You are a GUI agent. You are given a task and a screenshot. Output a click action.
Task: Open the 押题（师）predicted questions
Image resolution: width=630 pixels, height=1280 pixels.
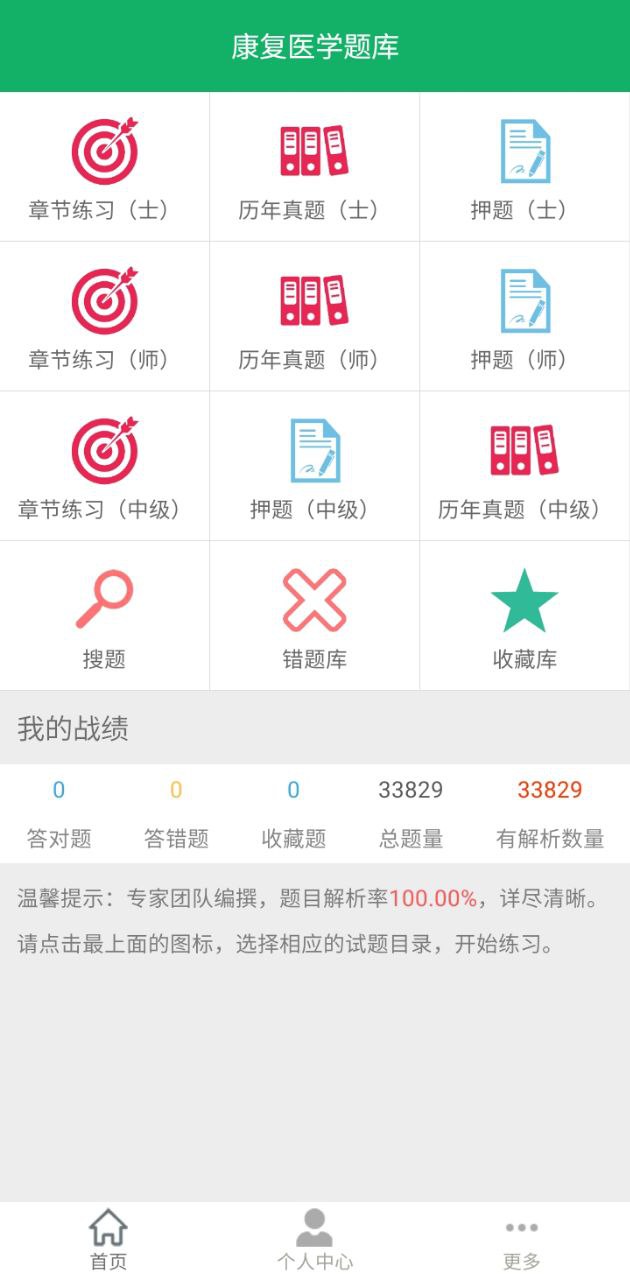(x=524, y=317)
